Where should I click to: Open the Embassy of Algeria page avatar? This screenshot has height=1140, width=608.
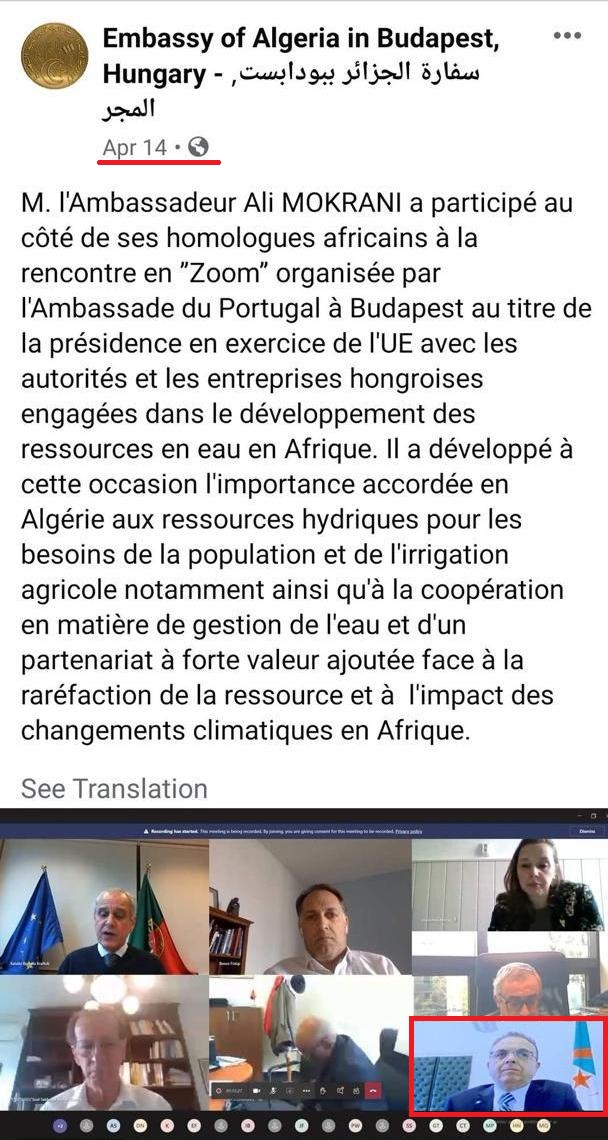[x=54, y=55]
